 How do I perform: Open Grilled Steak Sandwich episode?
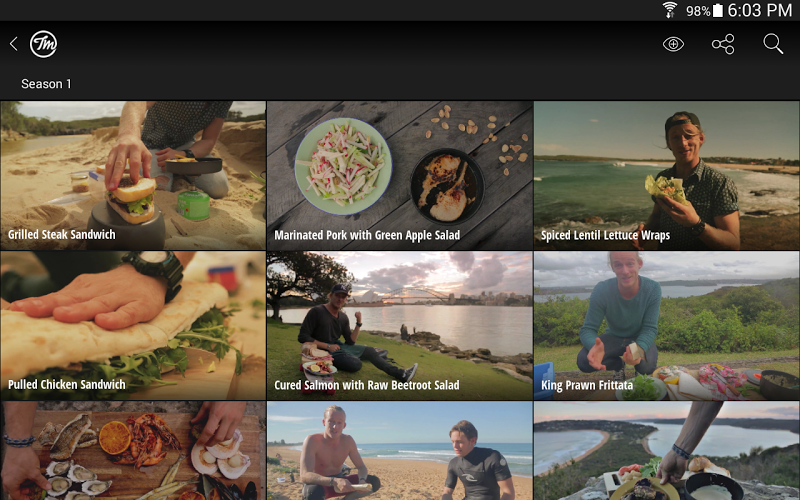pyautogui.click(x=133, y=175)
